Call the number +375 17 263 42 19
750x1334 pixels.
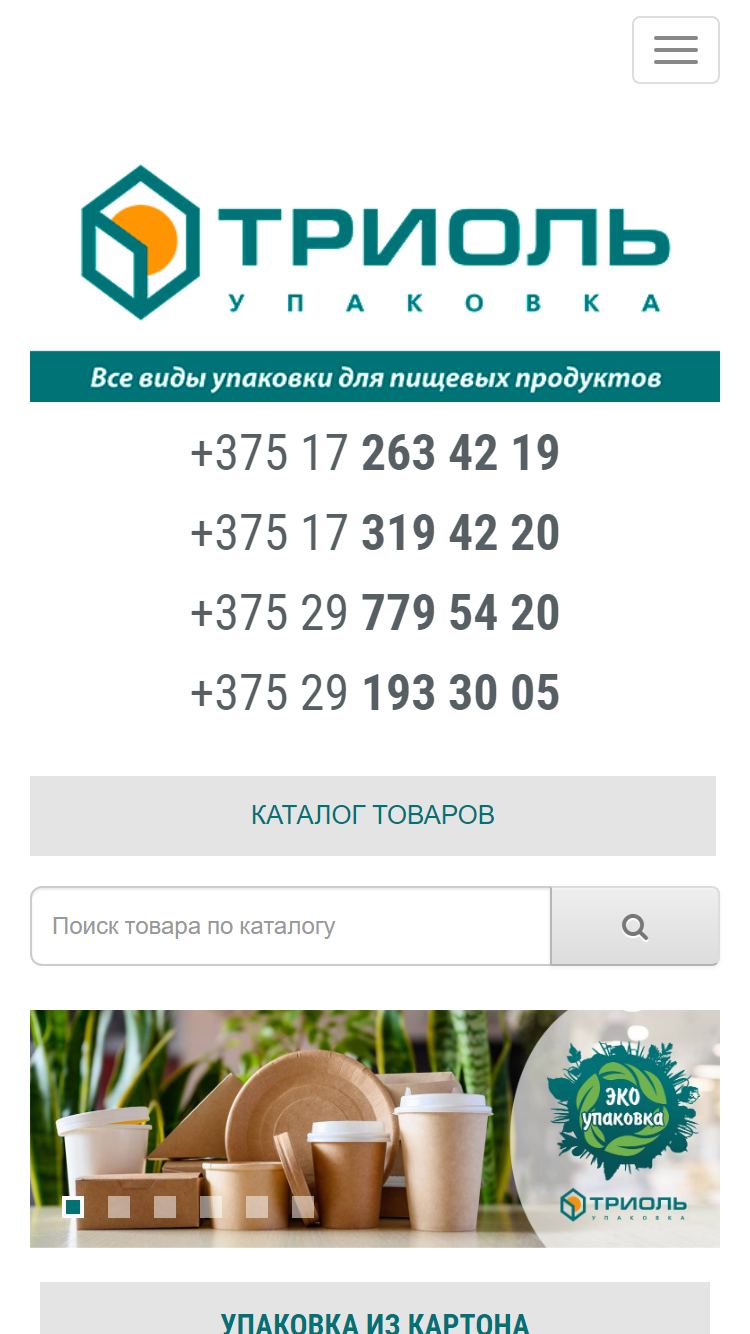click(x=375, y=453)
